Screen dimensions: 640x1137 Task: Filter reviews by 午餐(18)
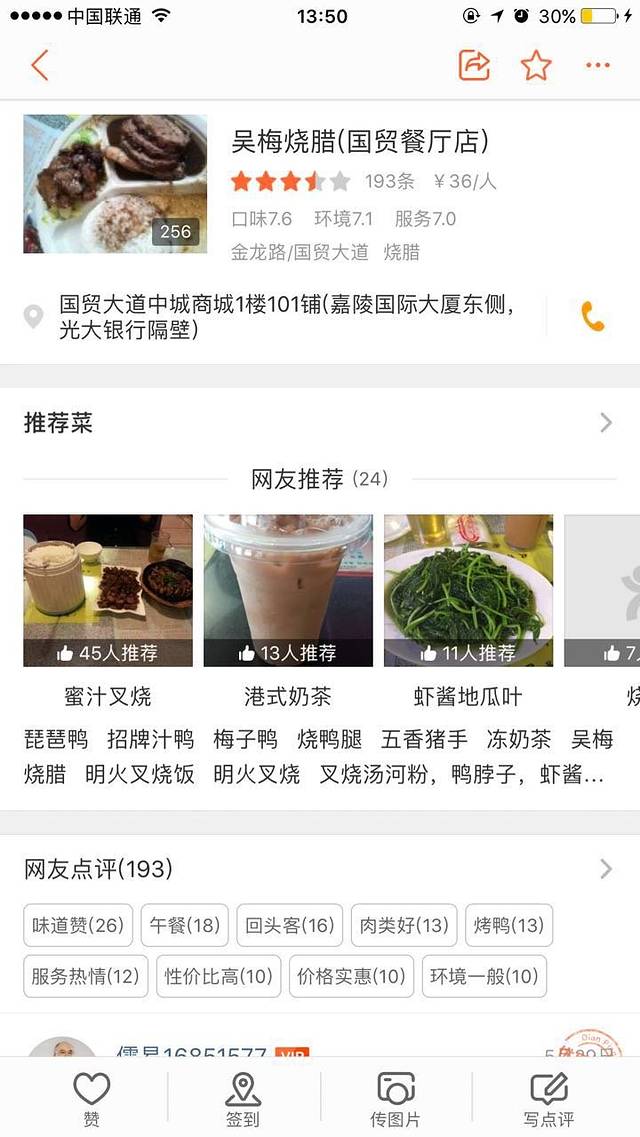click(x=185, y=925)
